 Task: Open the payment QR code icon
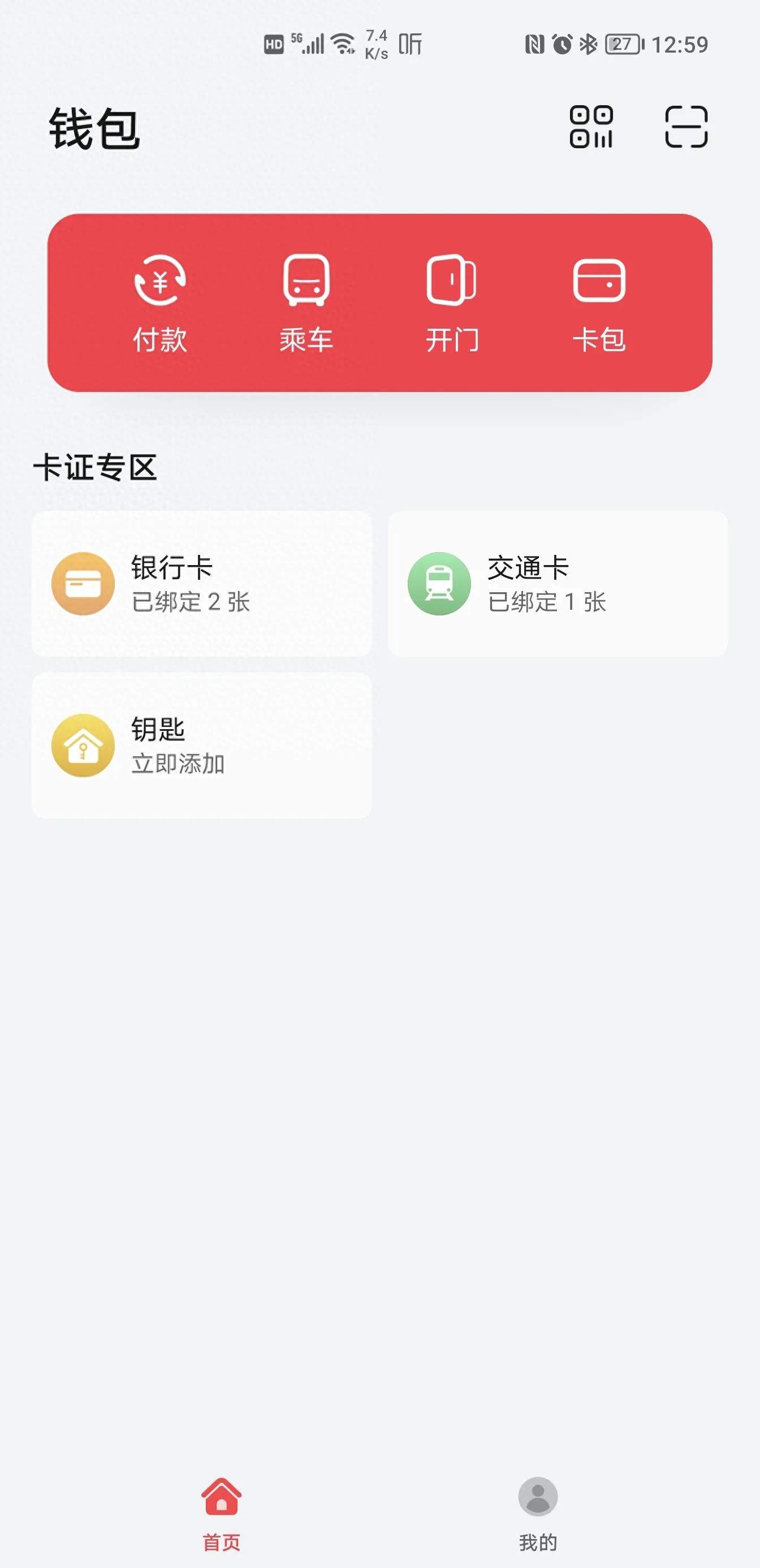click(590, 127)
